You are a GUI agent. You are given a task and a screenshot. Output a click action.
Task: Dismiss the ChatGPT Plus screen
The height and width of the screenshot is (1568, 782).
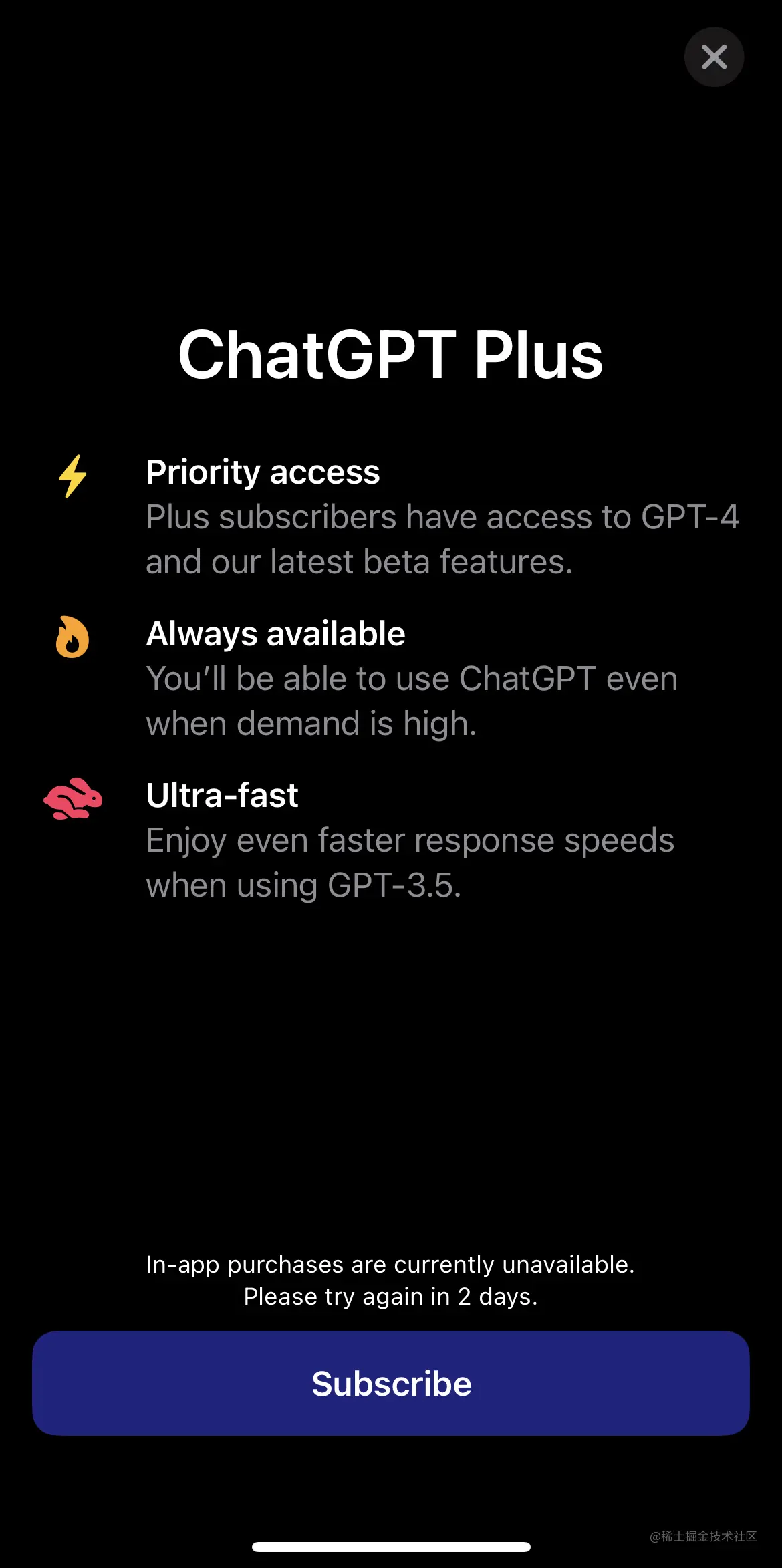click(714, 57)
